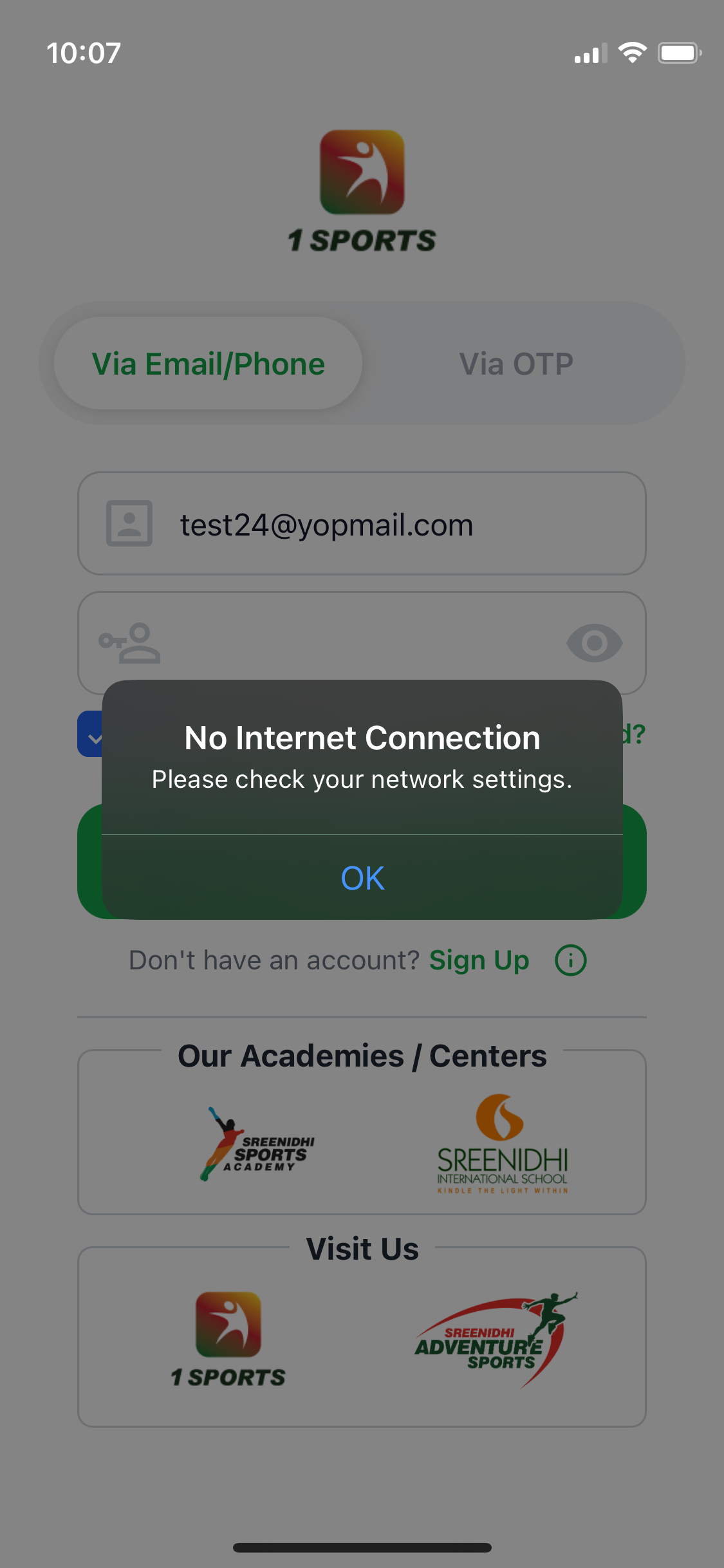Open the Sign Up link
Viewport: 724px width, 1568px height.
tap(479, 960)
